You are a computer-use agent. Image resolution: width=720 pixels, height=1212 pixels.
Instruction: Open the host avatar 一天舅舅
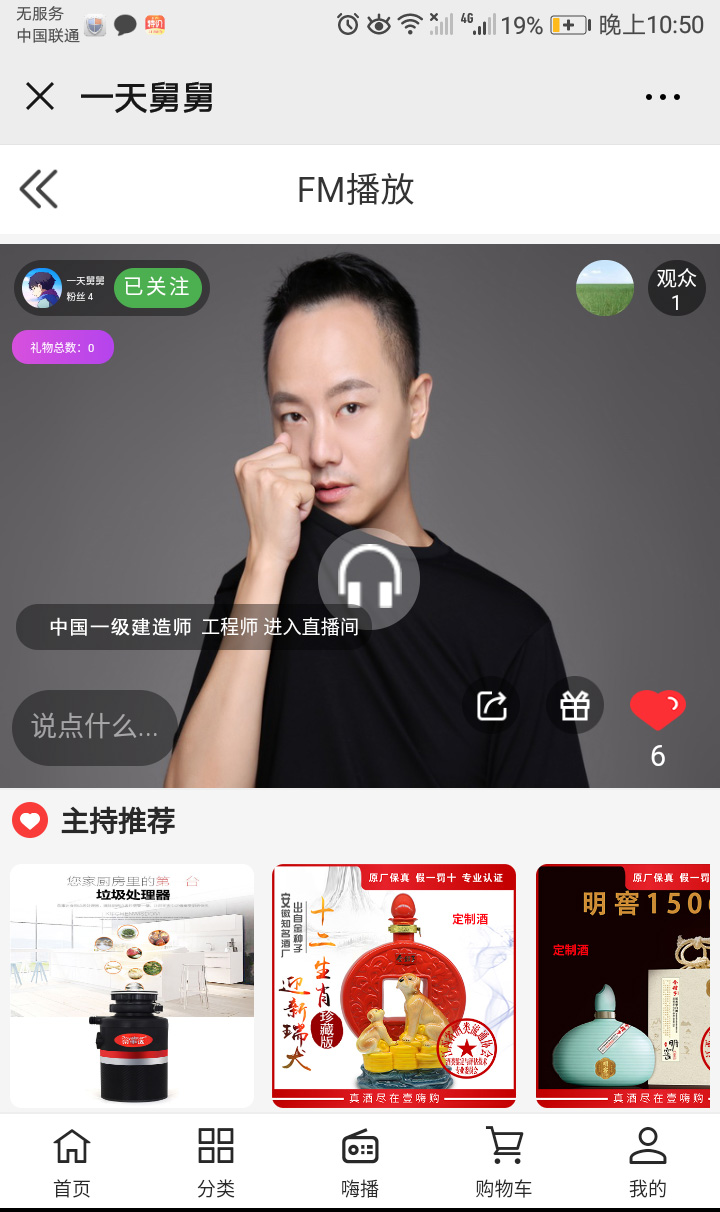point(42,288)
